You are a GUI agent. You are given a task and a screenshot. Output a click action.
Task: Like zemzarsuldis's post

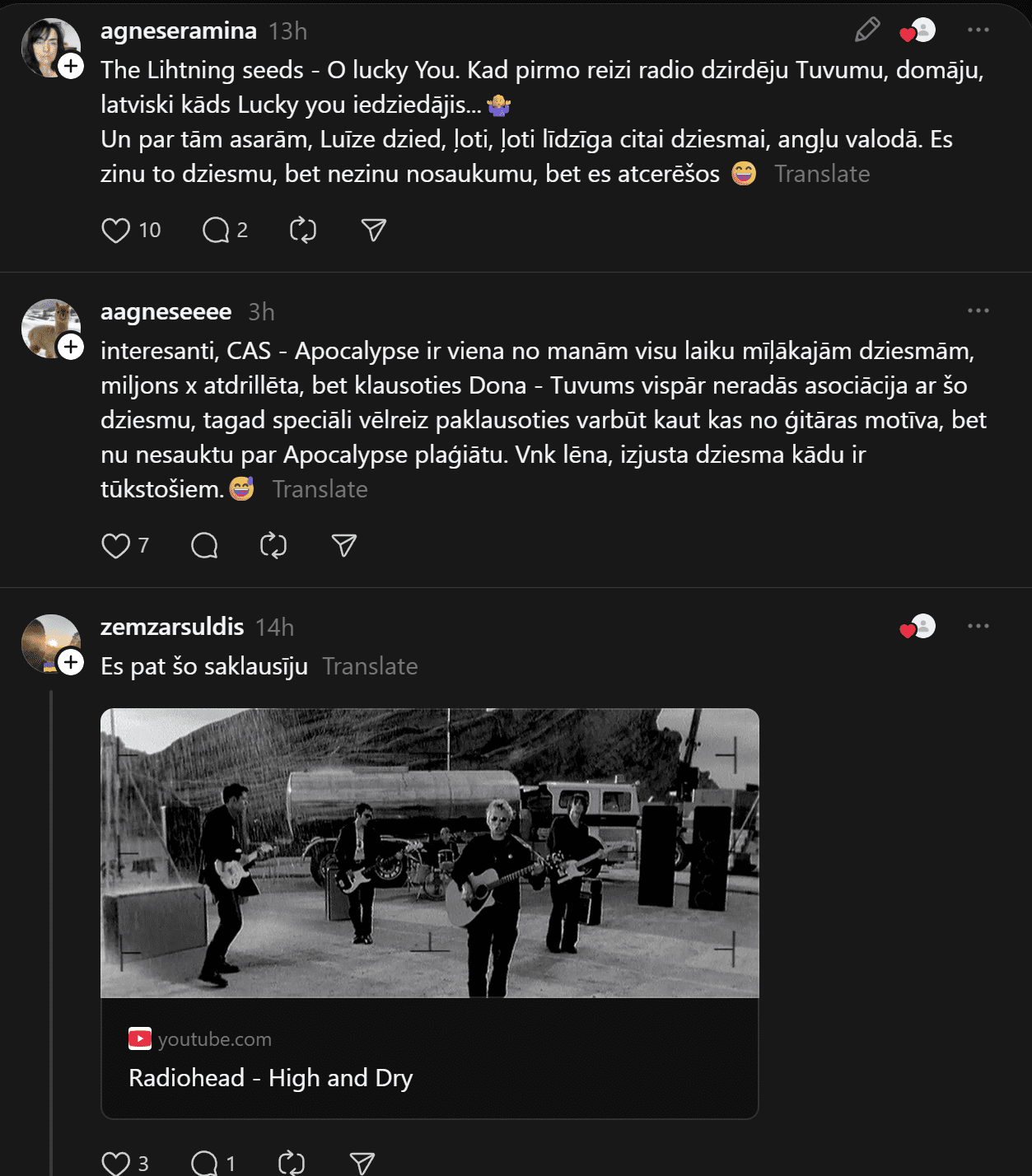[x=116, y=1163]
